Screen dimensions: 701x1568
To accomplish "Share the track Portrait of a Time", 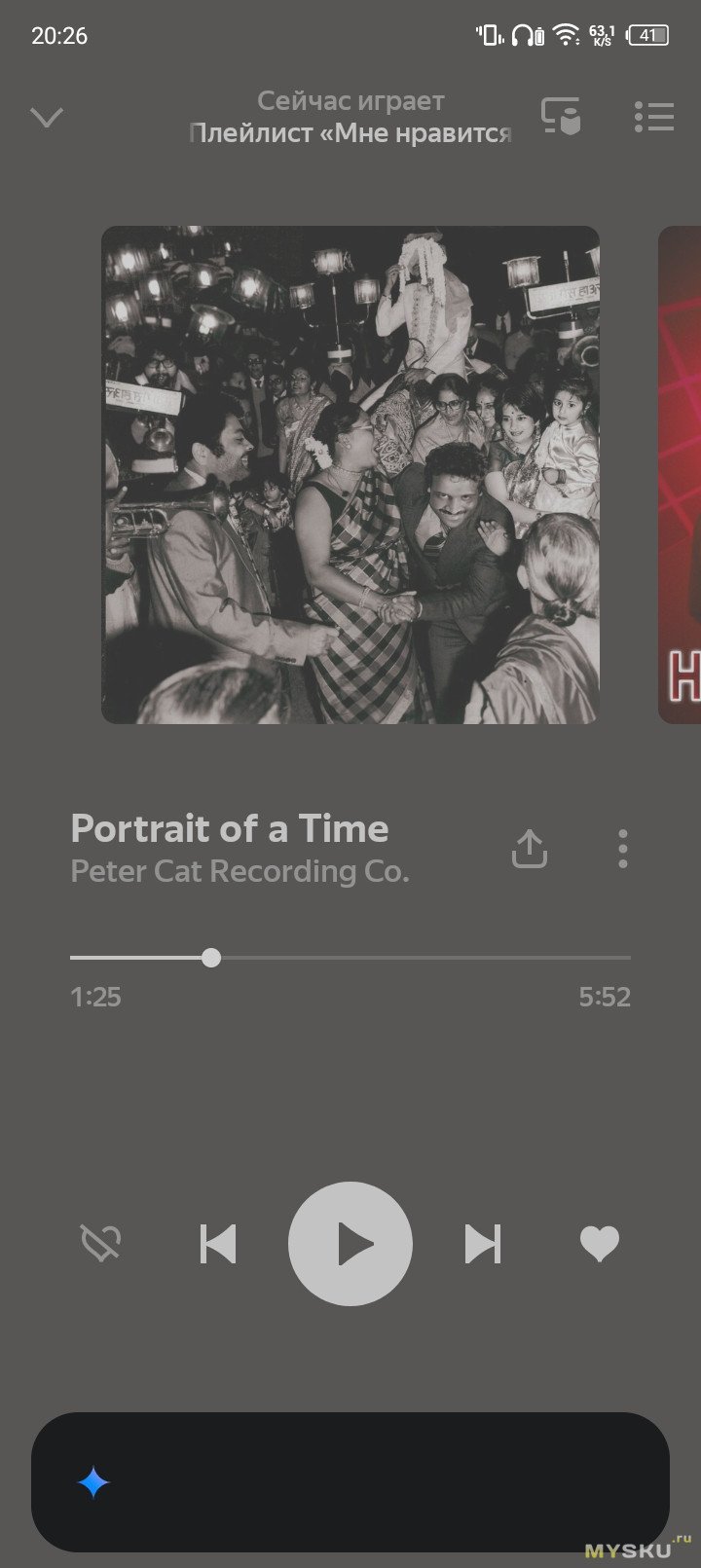I will (529, 849).
